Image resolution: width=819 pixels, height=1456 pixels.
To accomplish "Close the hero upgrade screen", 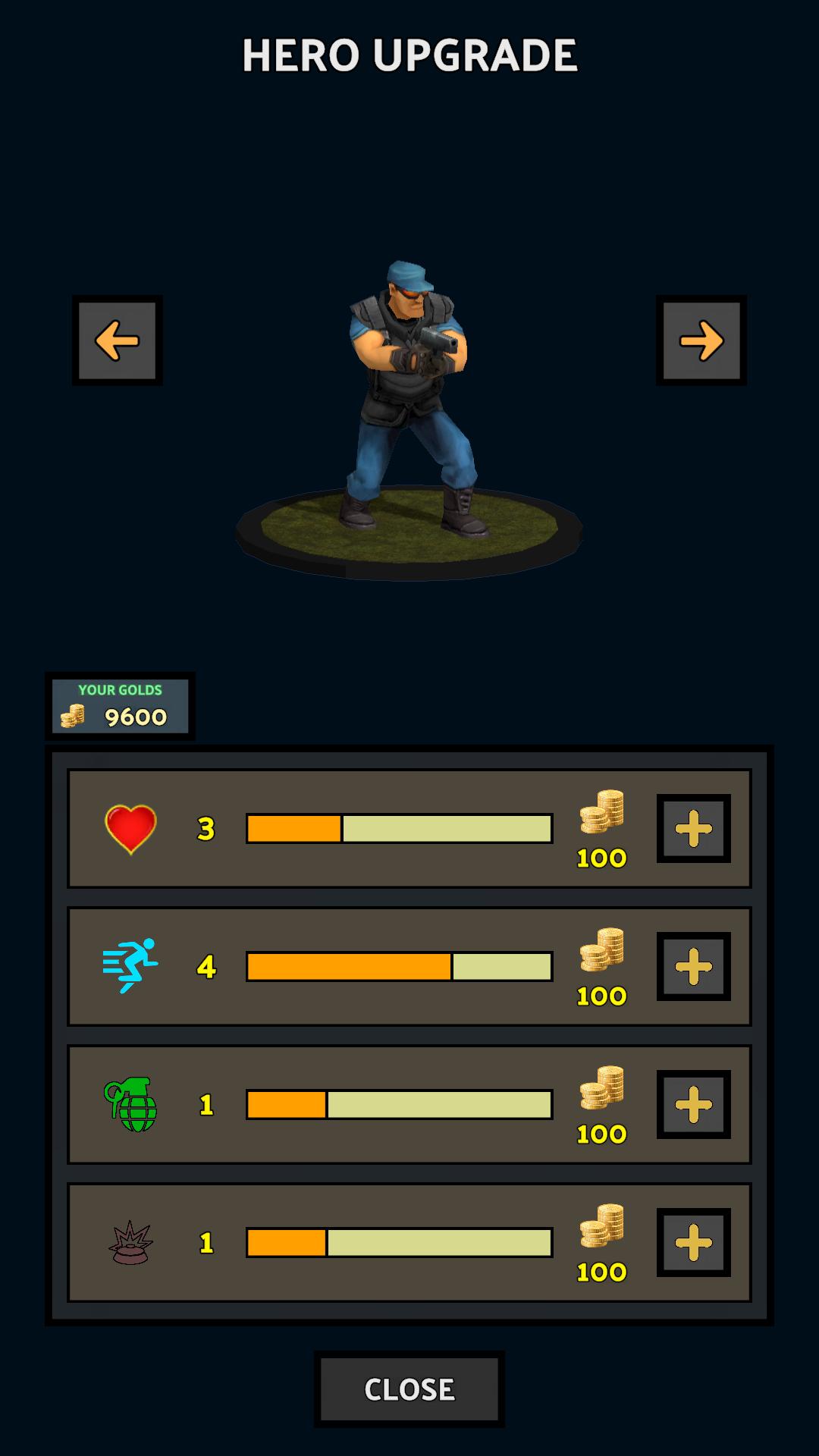I will tap(409, 1389).
